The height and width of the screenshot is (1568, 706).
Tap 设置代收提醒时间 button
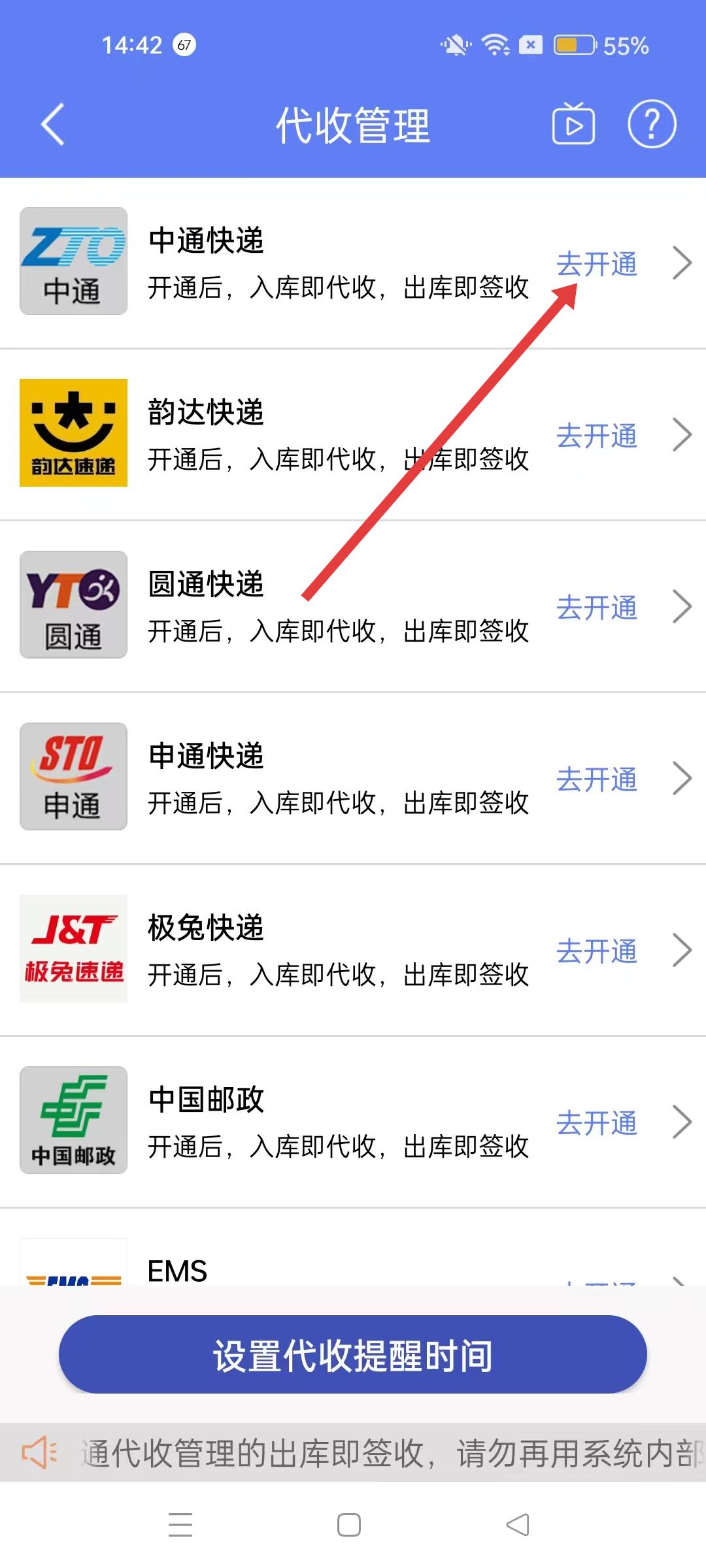point(353,1355)
